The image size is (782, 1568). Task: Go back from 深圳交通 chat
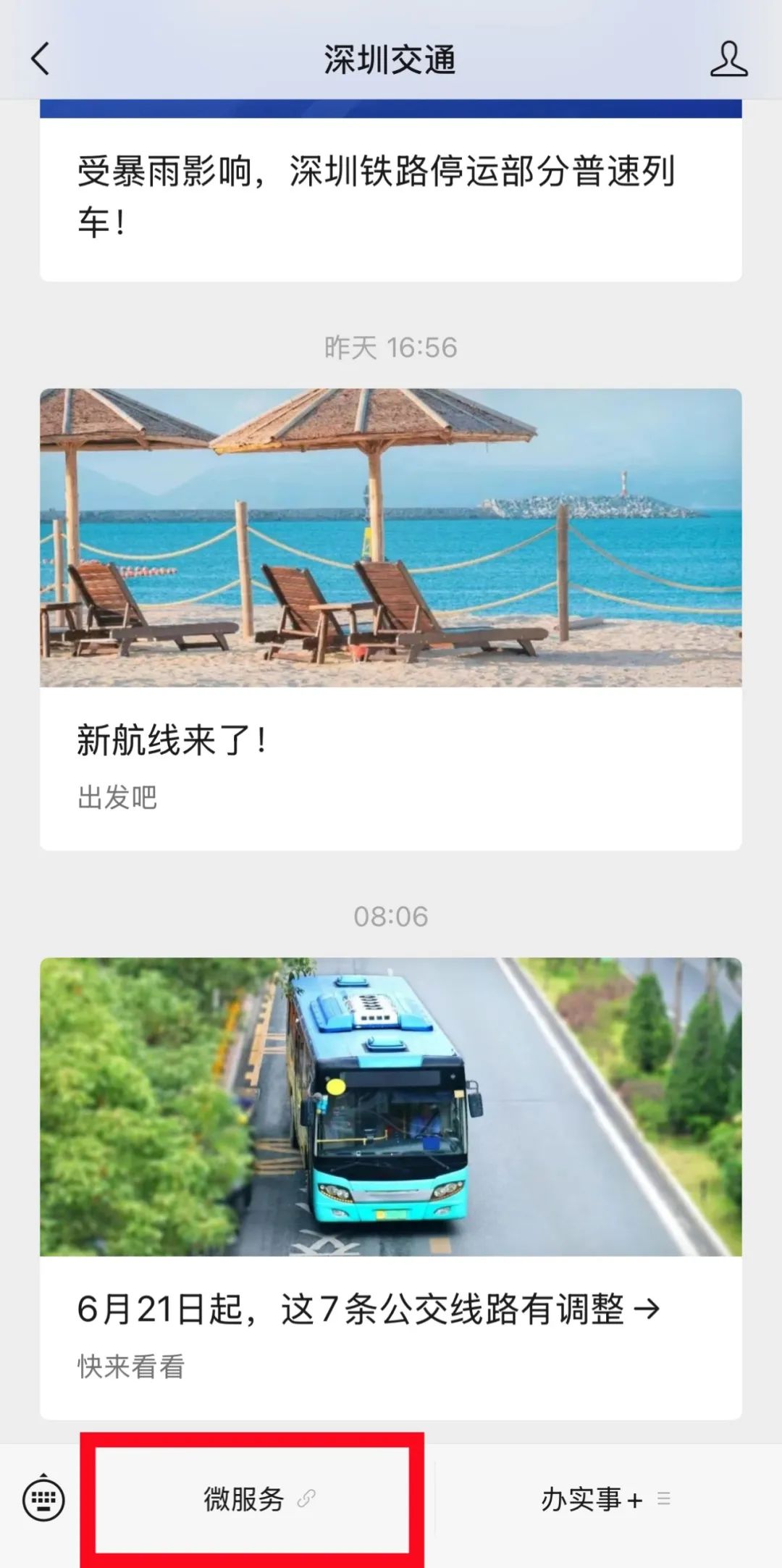(x=41, y=59)
